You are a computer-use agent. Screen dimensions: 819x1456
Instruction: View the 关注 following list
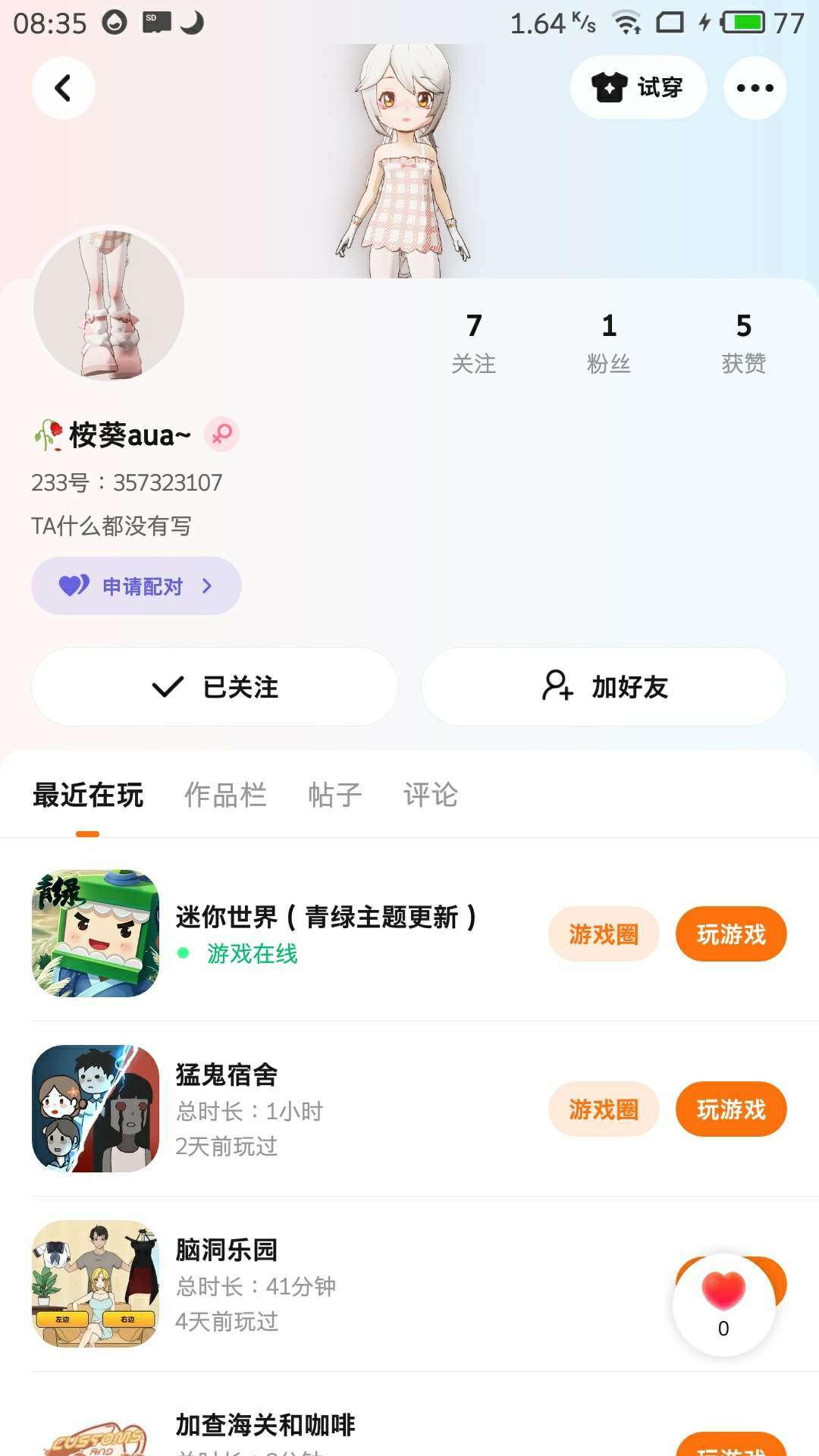[474, 343]
